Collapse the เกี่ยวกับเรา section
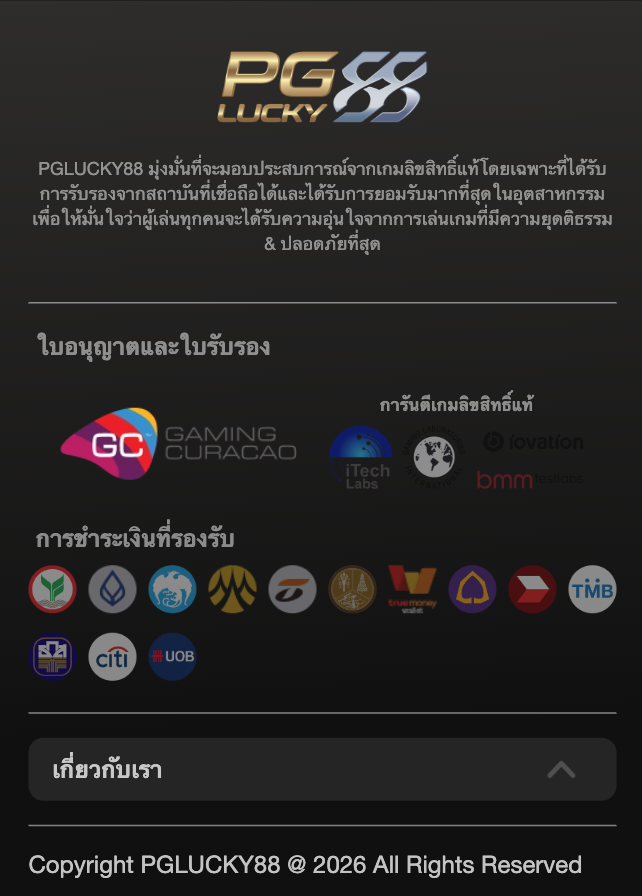 [x=561, y=769]
